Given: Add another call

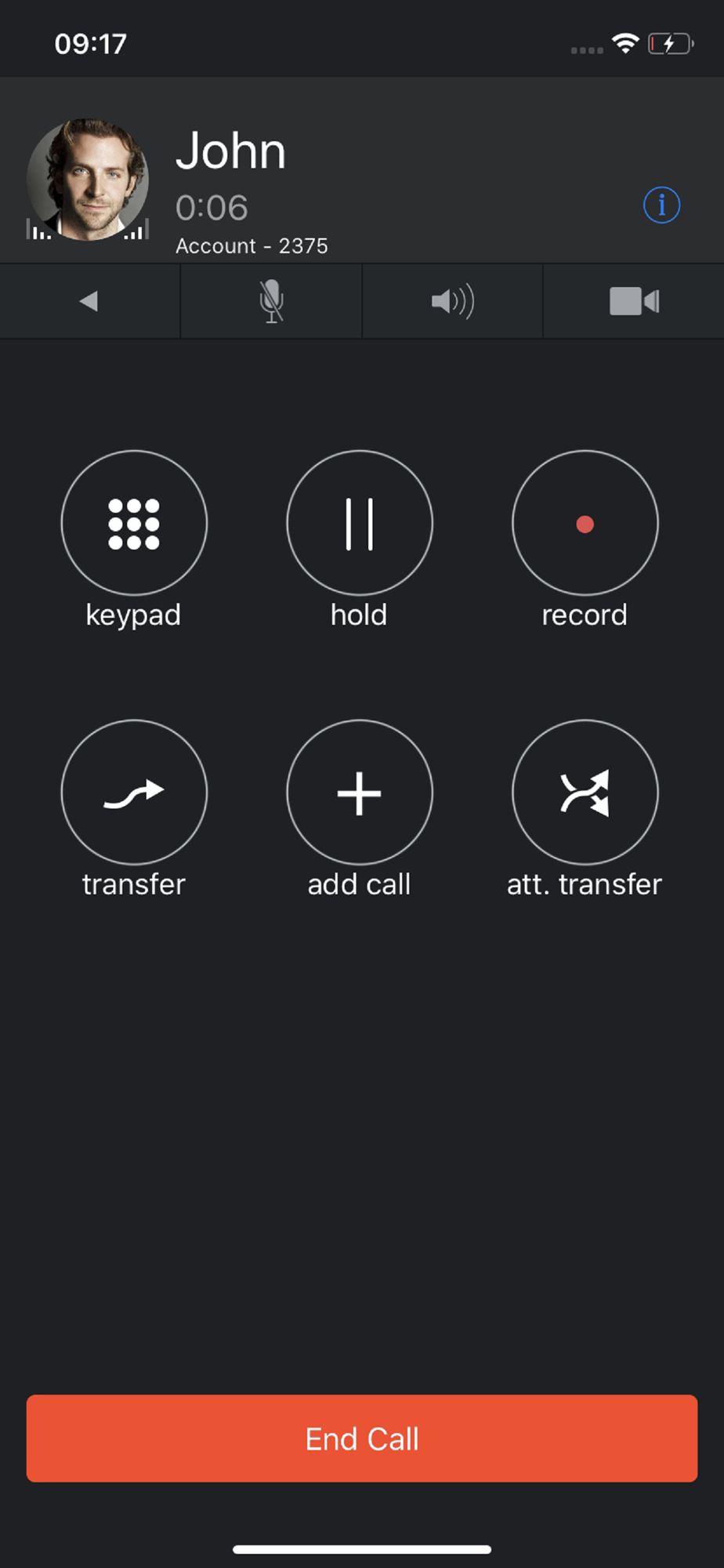Looking at the screenshot, I should tap(360, 793).
